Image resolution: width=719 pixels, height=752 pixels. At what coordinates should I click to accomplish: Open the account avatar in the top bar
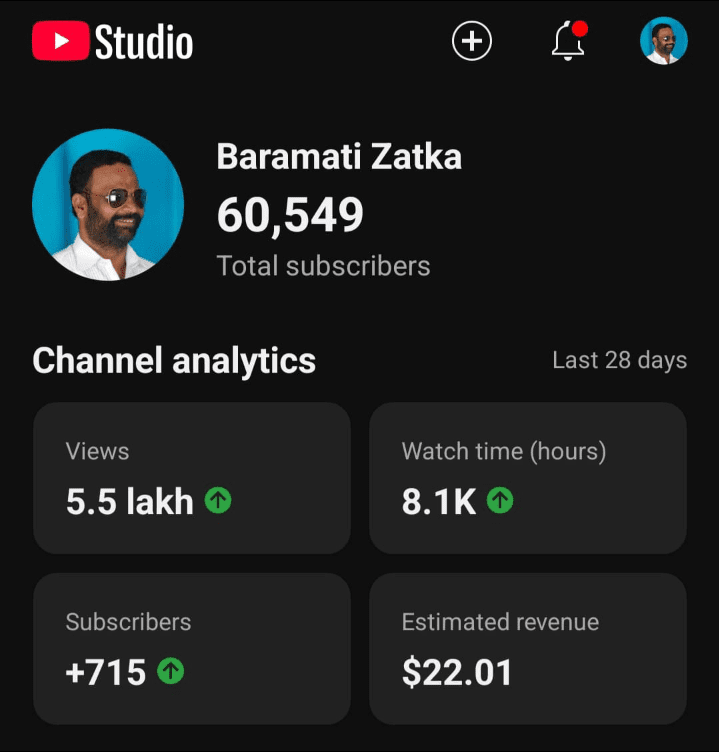(663, 41)
